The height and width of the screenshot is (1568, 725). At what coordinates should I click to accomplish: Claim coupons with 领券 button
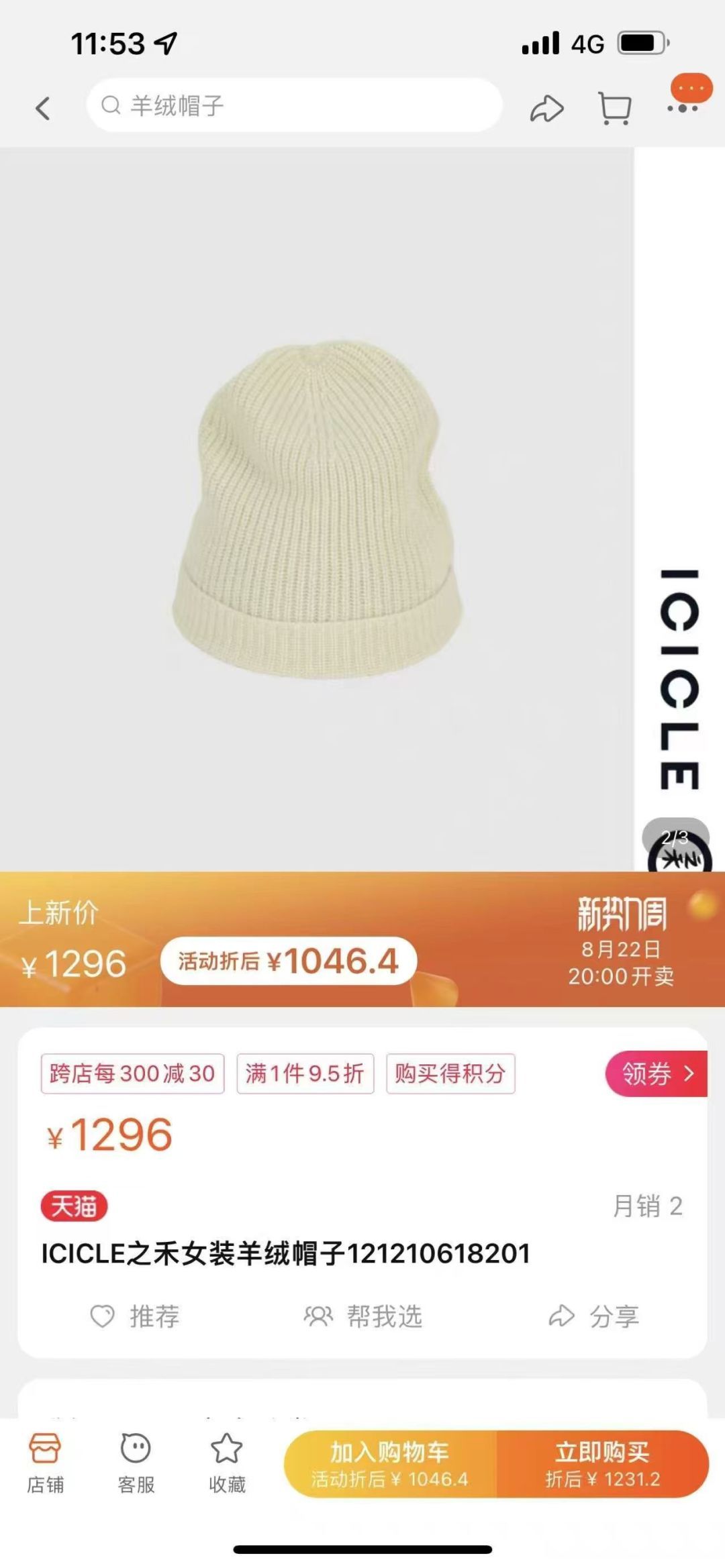pyautogui.click(x=656, y=1074)
